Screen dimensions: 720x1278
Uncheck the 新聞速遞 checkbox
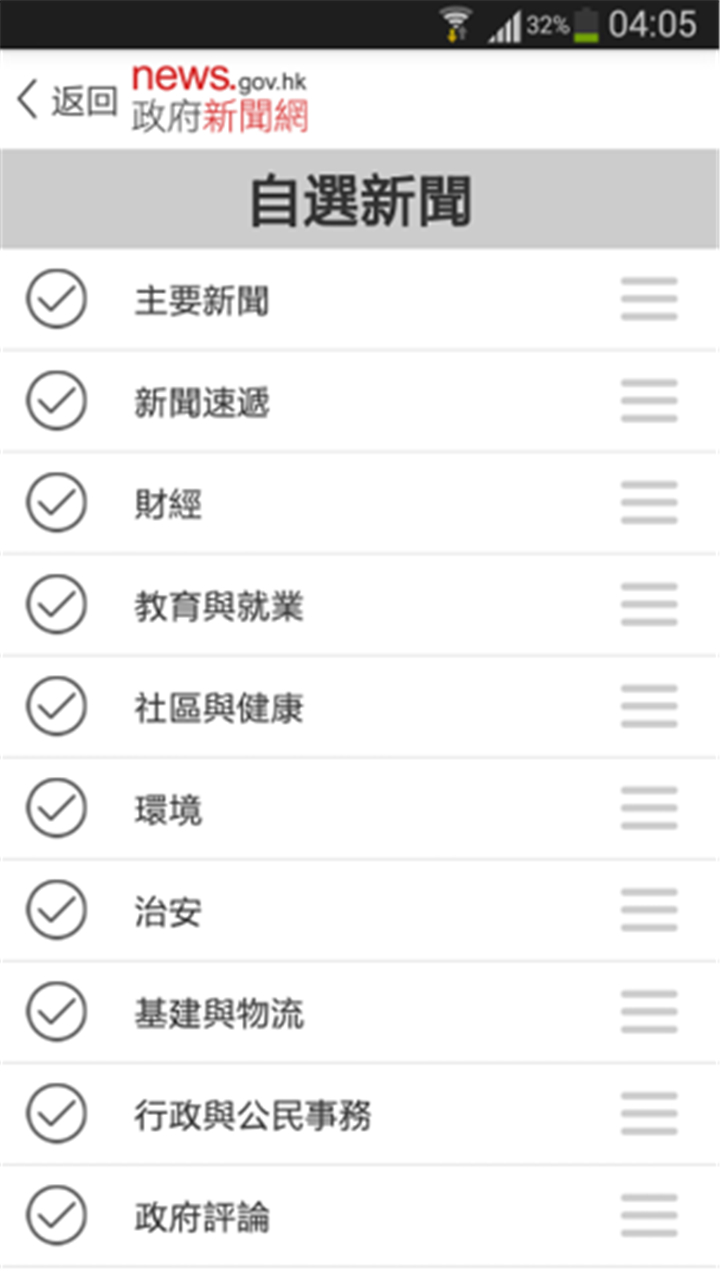coord(56,400)
